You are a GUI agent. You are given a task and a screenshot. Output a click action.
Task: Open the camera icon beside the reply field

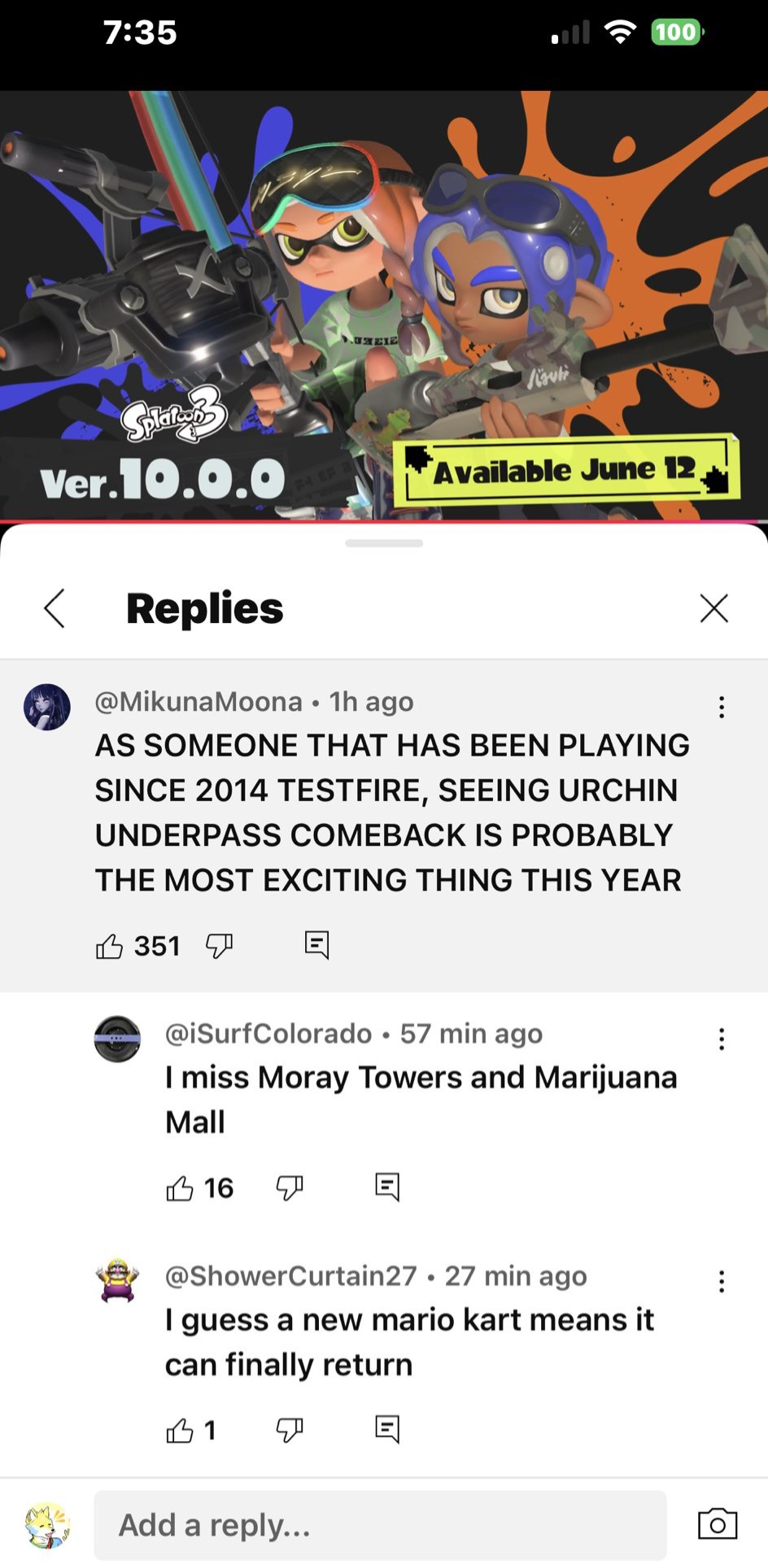coord(718,1524)
